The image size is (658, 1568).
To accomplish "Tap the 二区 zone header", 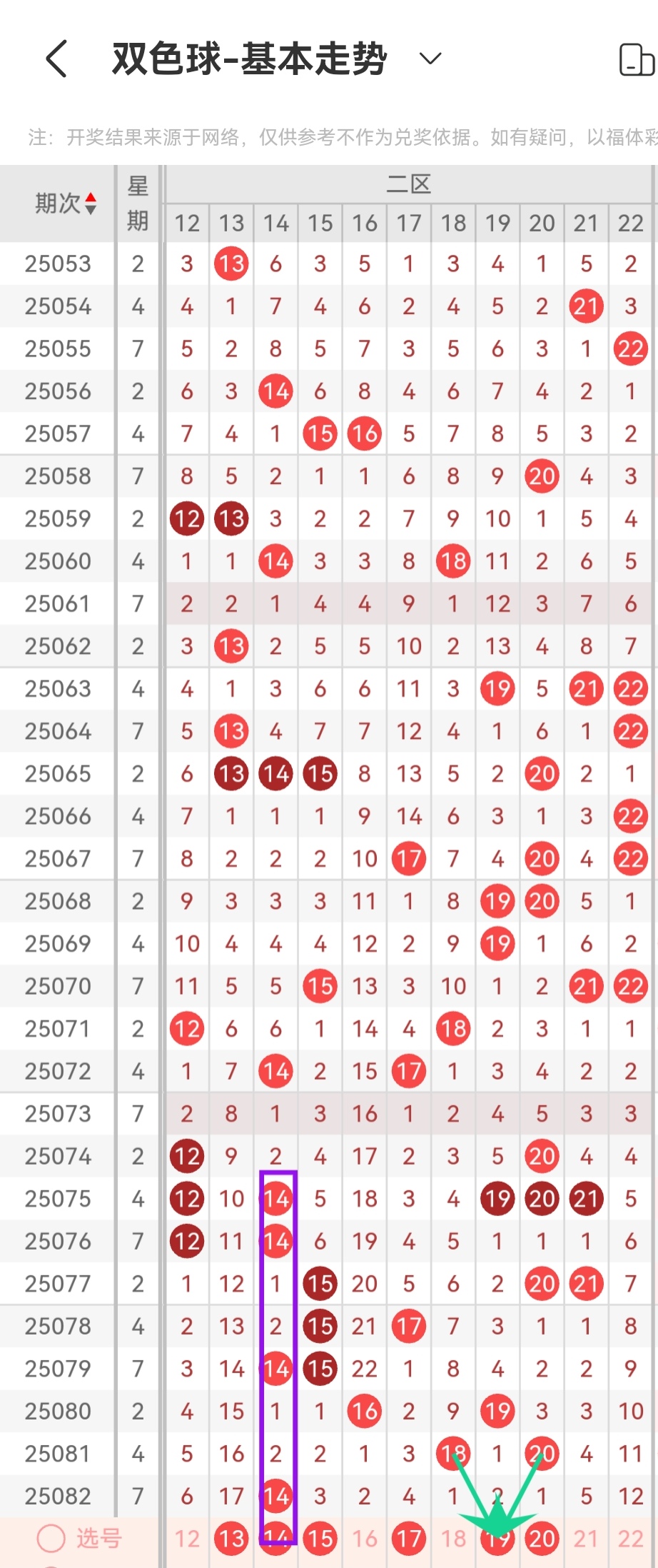I will (x=408, y=184).
